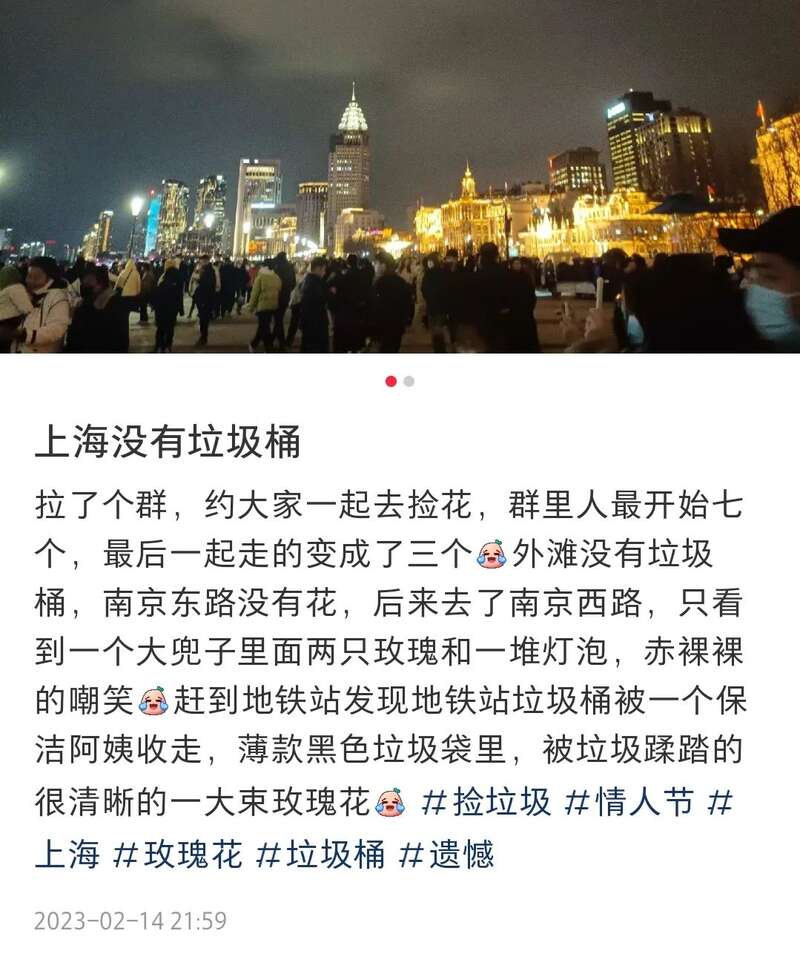Image resolution: width=800 pixels, height=968 pixels.
Task: Browse posts tagged #遗憾
Action: [x=447, y=855]
